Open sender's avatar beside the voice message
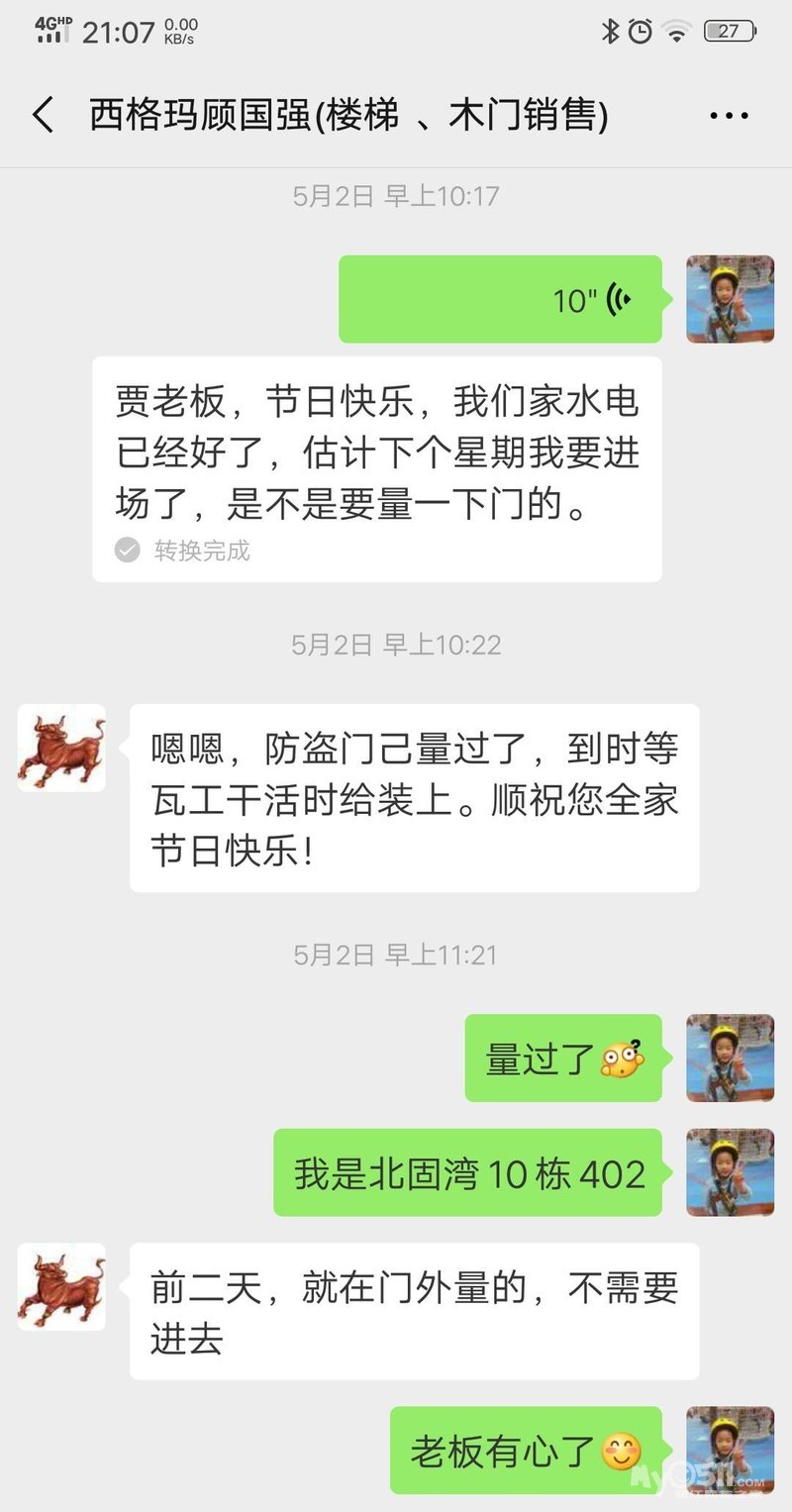The width and height of the screenshot is (792, 1512). coord(730,299)
